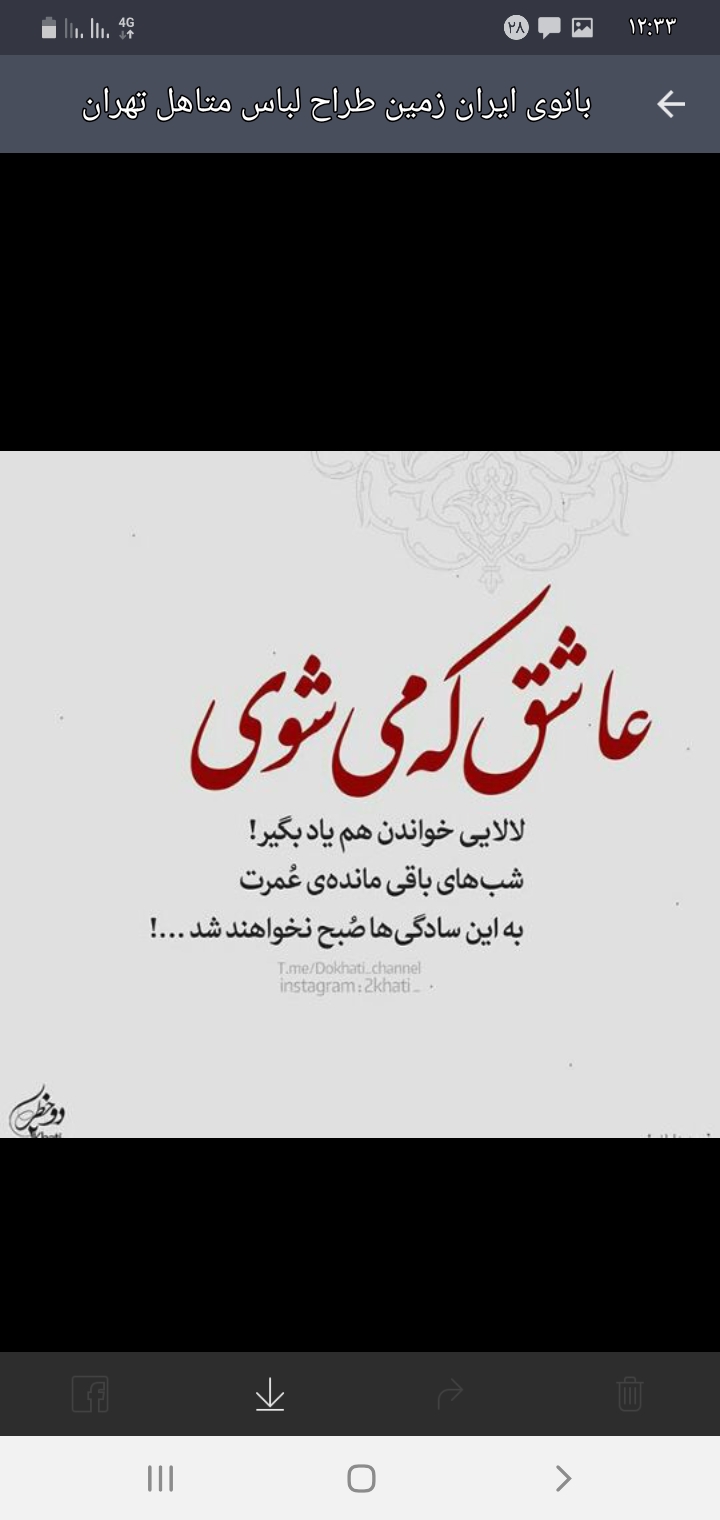Open the recent apps view

[x=160, y=1478]
